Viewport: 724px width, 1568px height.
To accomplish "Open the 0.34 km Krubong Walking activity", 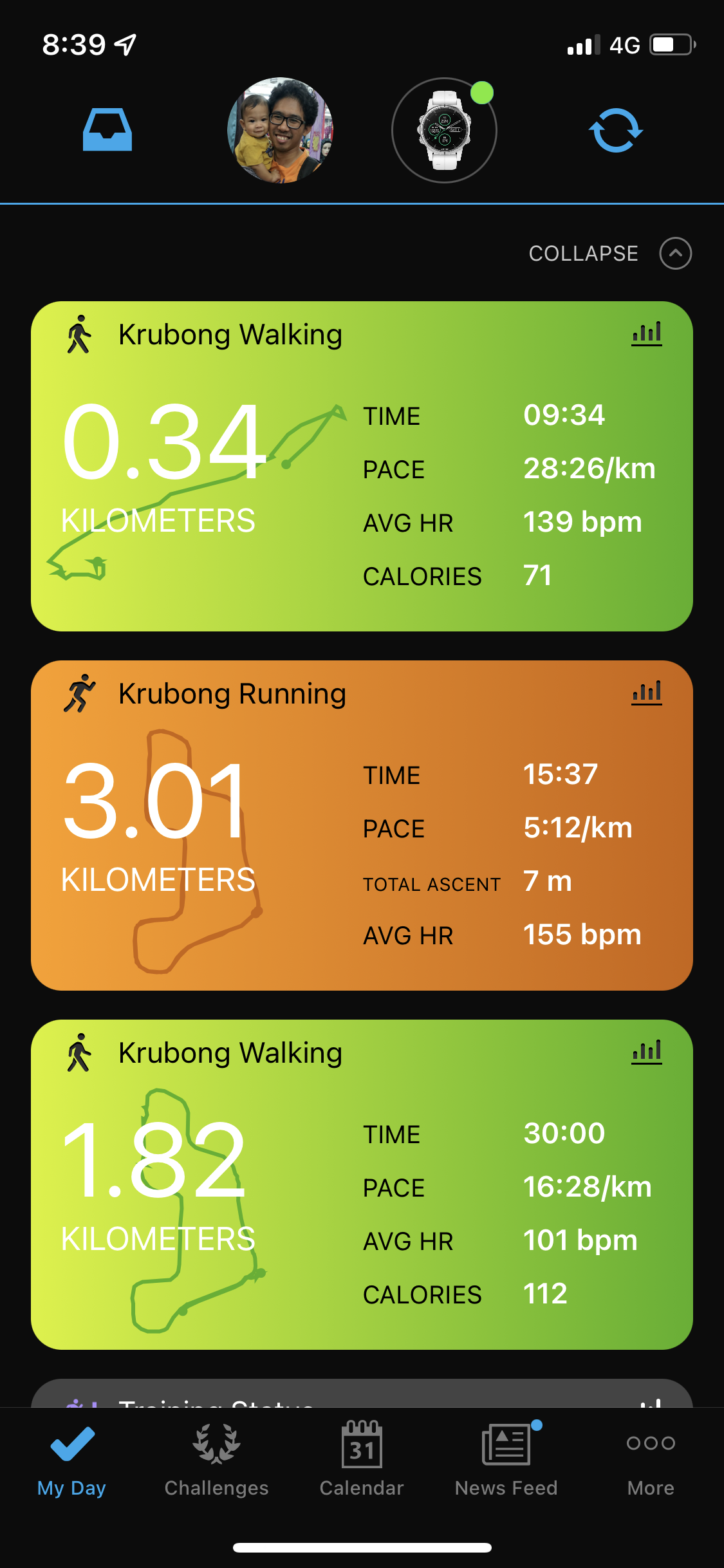I will click(360, 489).
